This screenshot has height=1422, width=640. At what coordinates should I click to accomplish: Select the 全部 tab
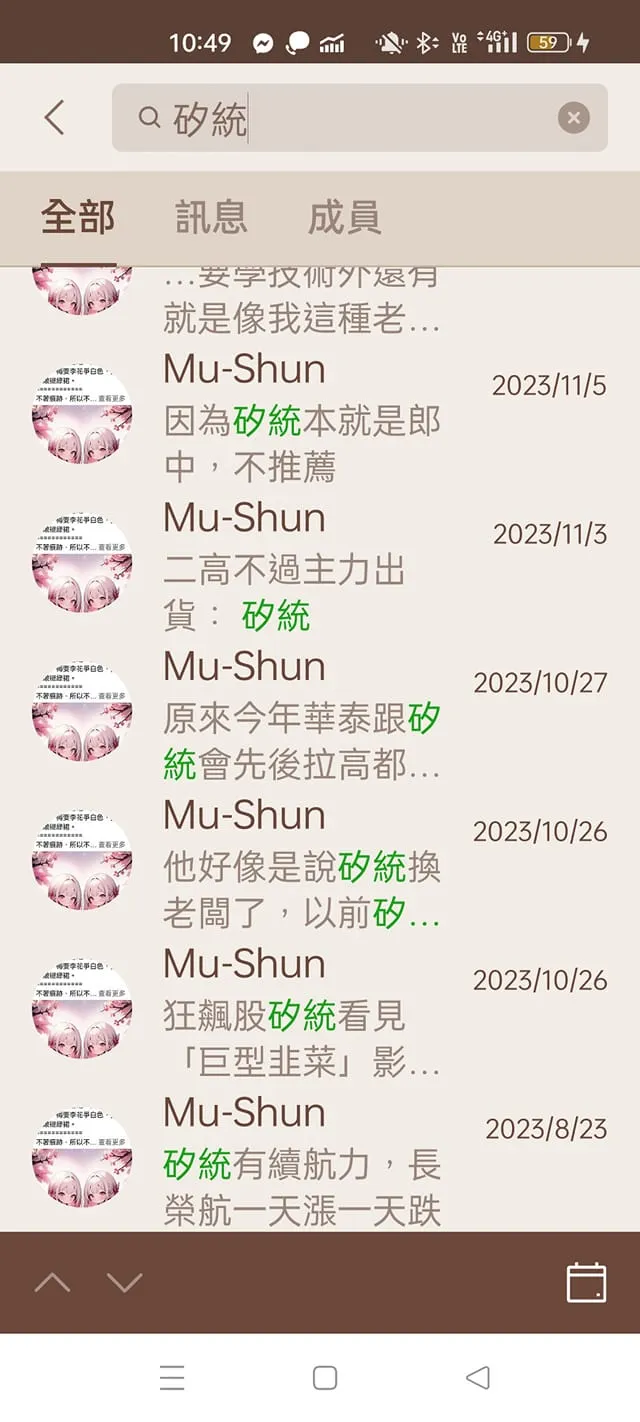click(78, 217)
